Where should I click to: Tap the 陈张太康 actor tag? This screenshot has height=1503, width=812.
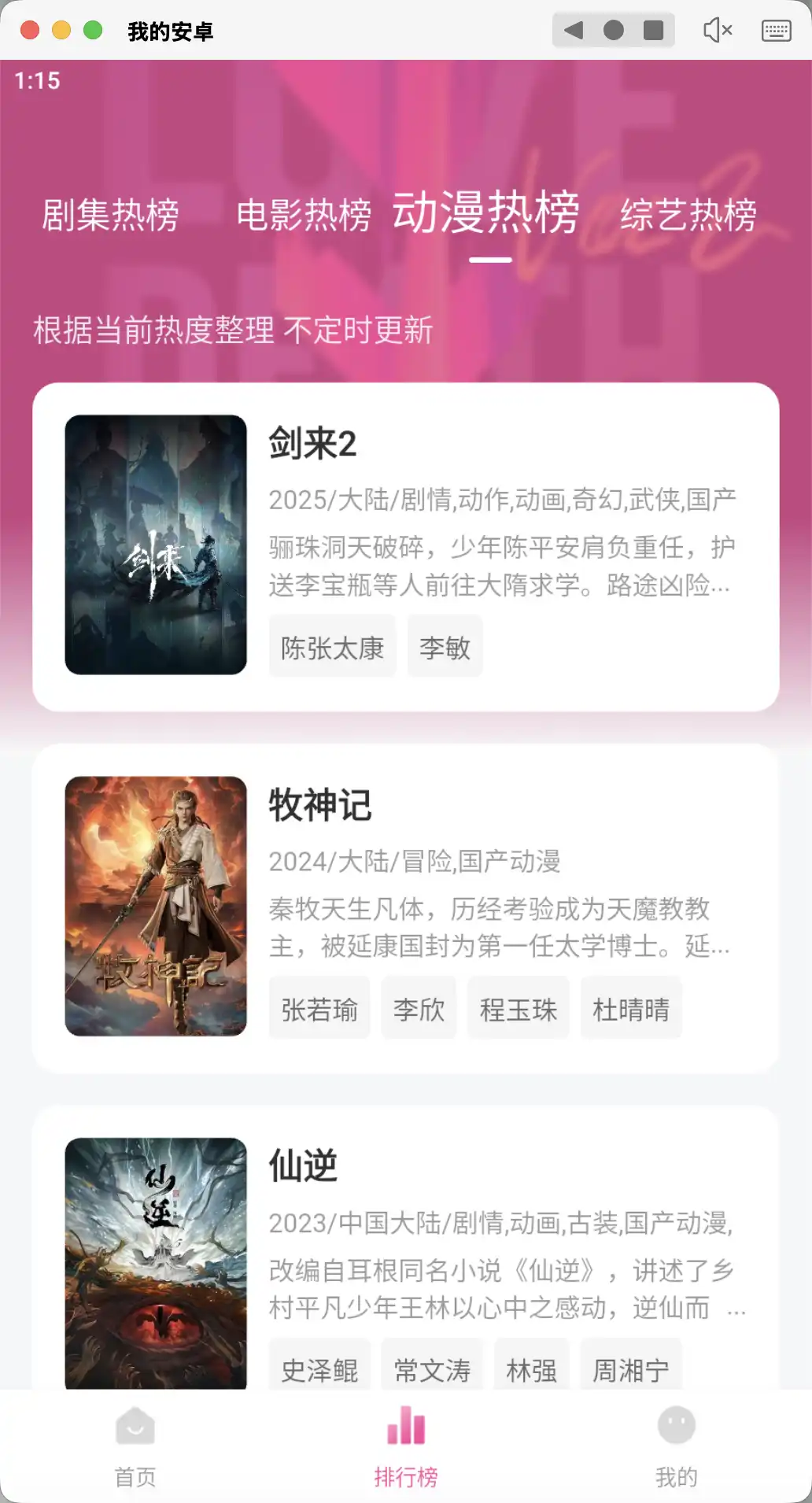(x=331, y=645)
